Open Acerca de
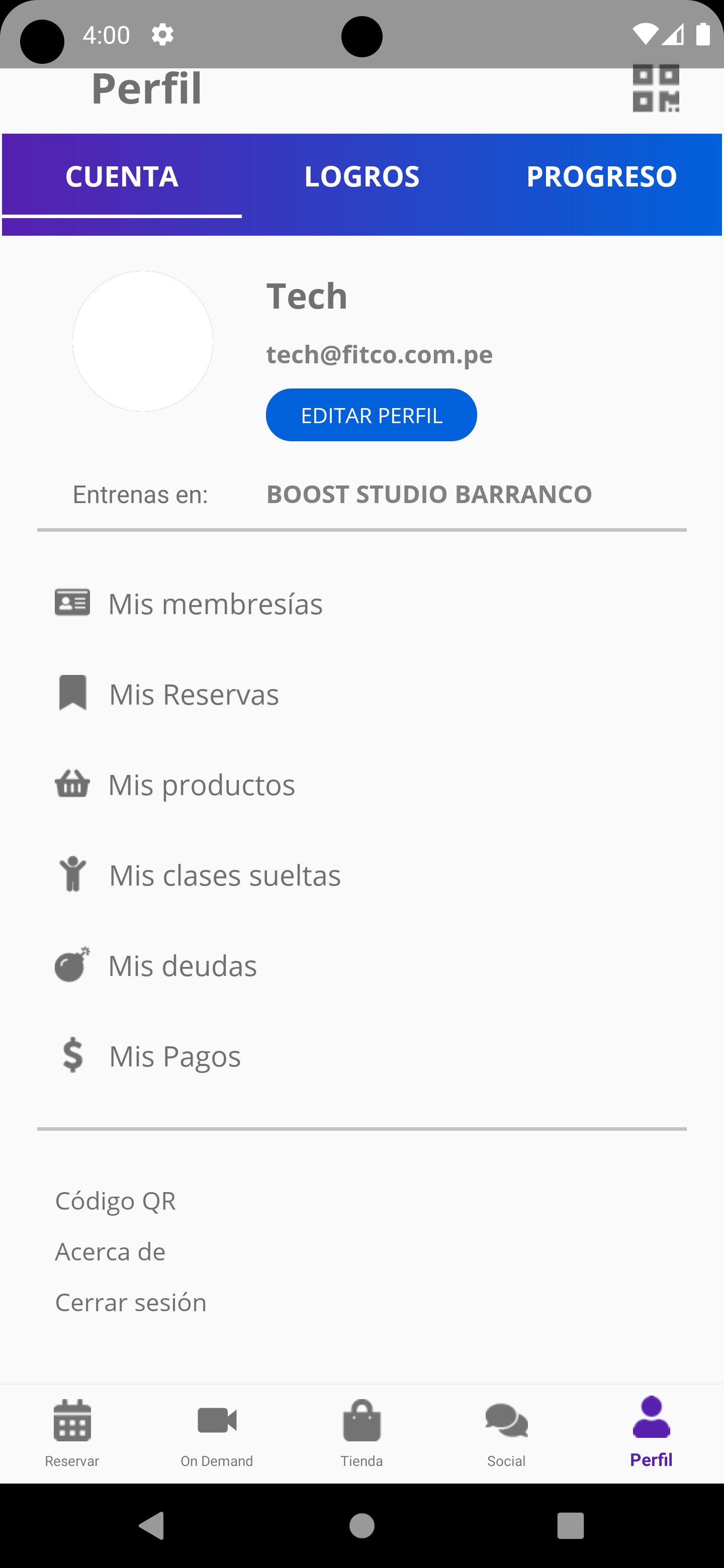Screen dimensions: 724x1568 [x=110, y=1251]
